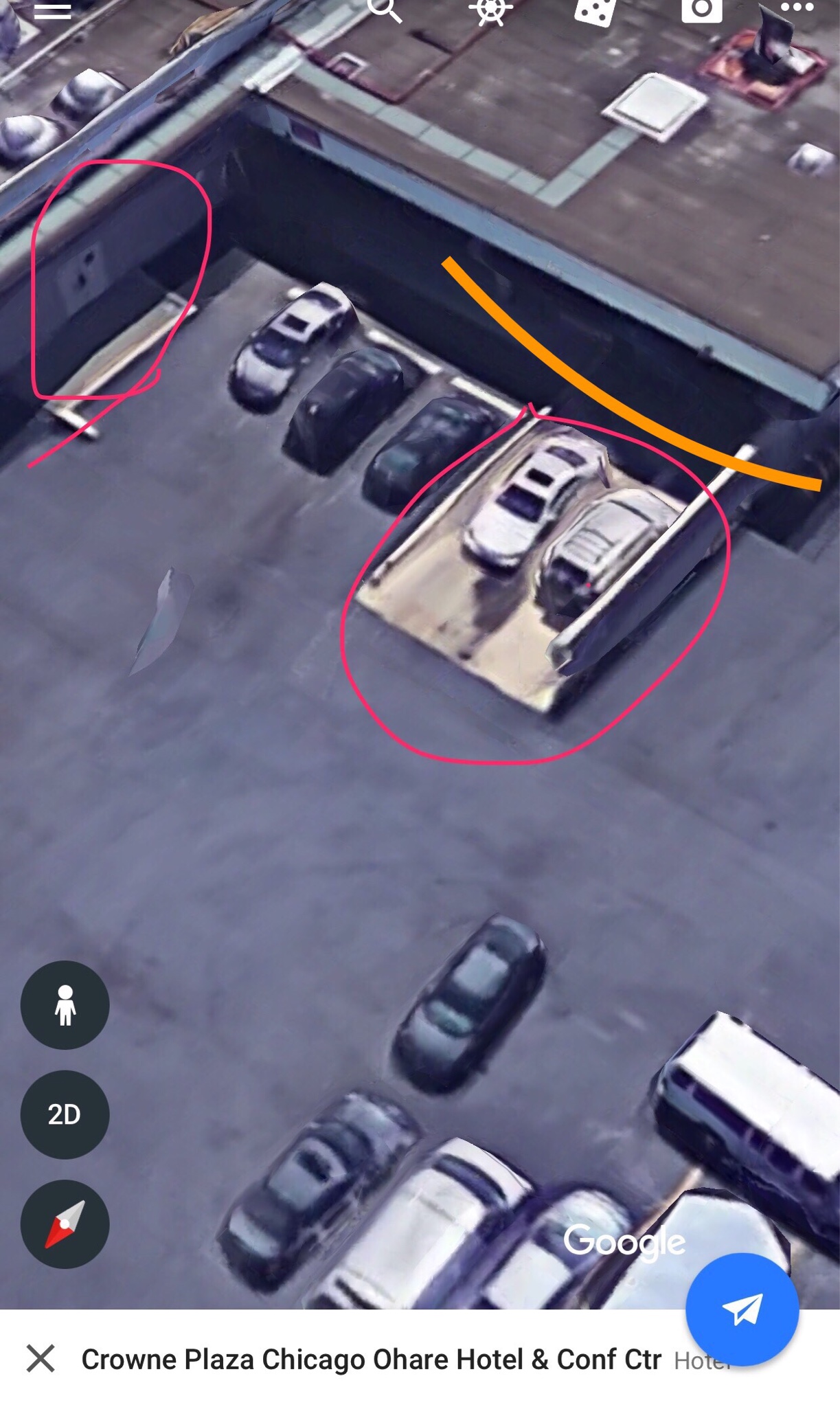Enter Street View with the pegman button
The image size is (840, 1407).
(x=65, y=1004)
